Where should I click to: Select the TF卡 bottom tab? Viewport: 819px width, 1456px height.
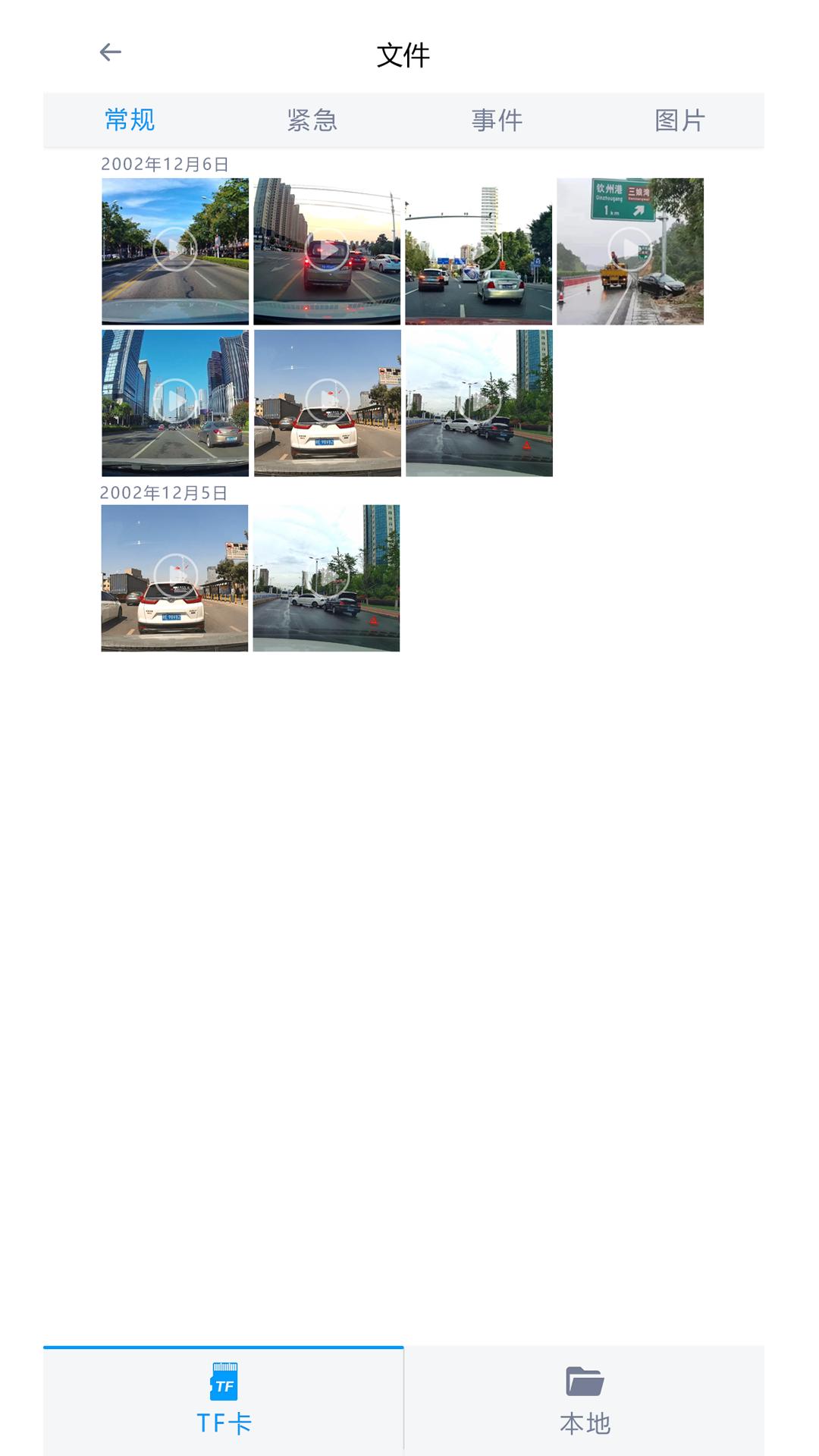pyautogui.click(x=224, y=1400)
